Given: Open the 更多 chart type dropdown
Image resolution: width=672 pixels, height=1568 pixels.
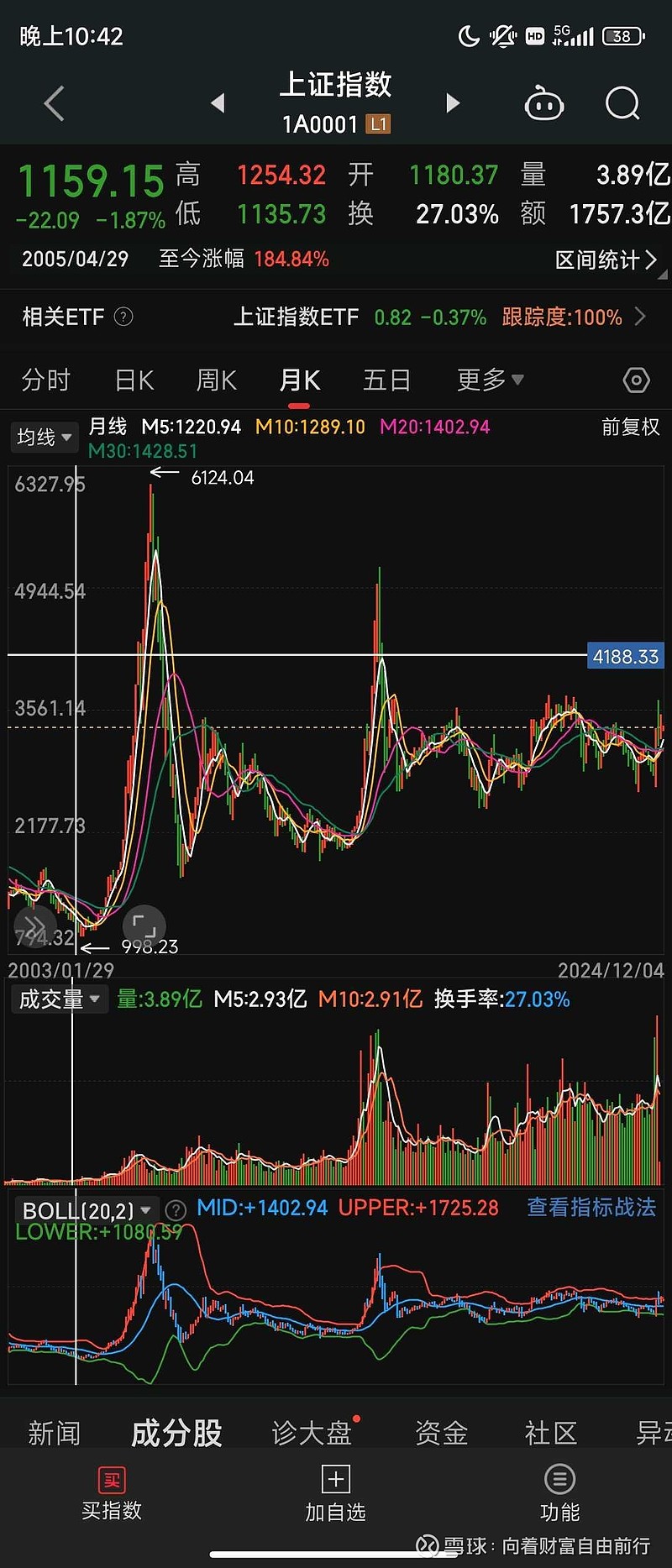Looking at the screenshot, I should pos(490,380).
